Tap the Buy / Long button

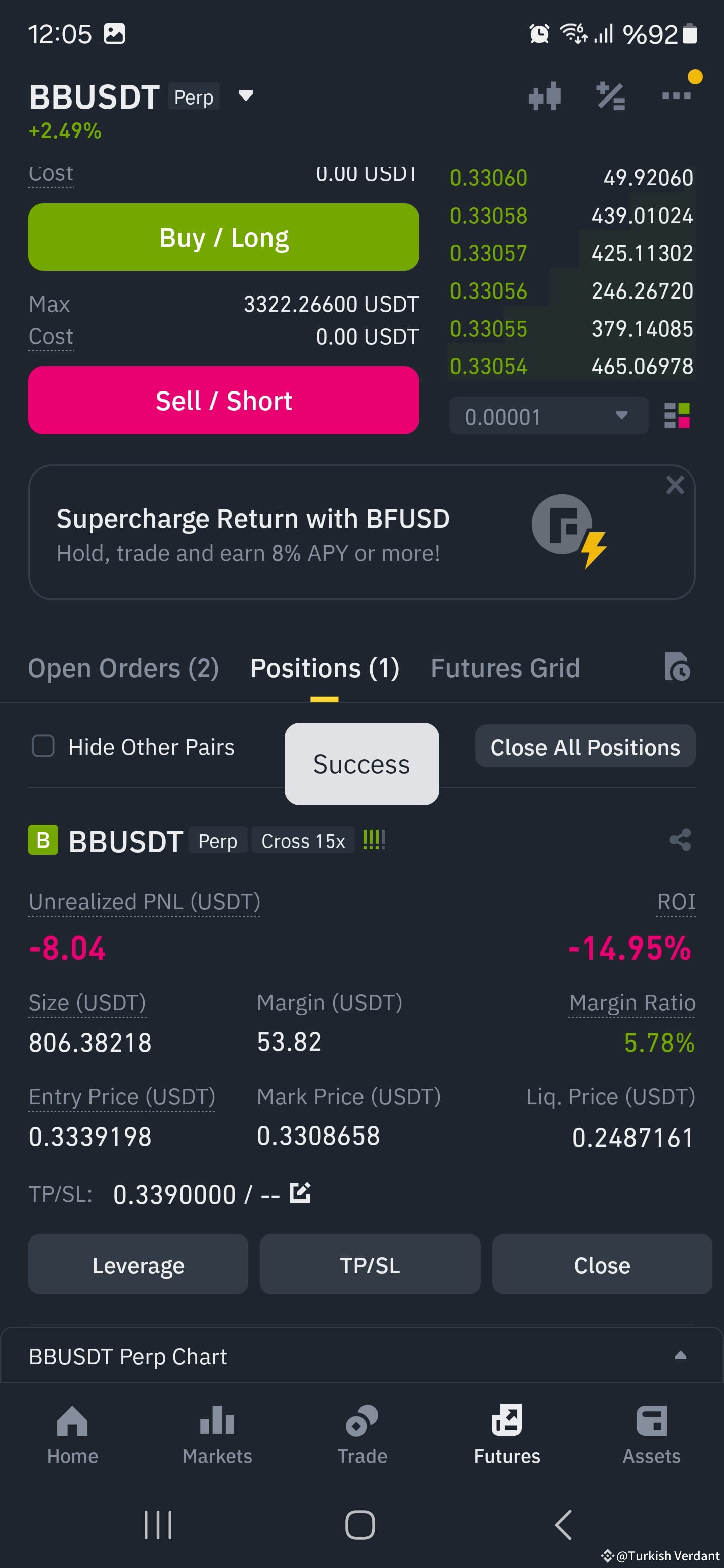point(223,237)
